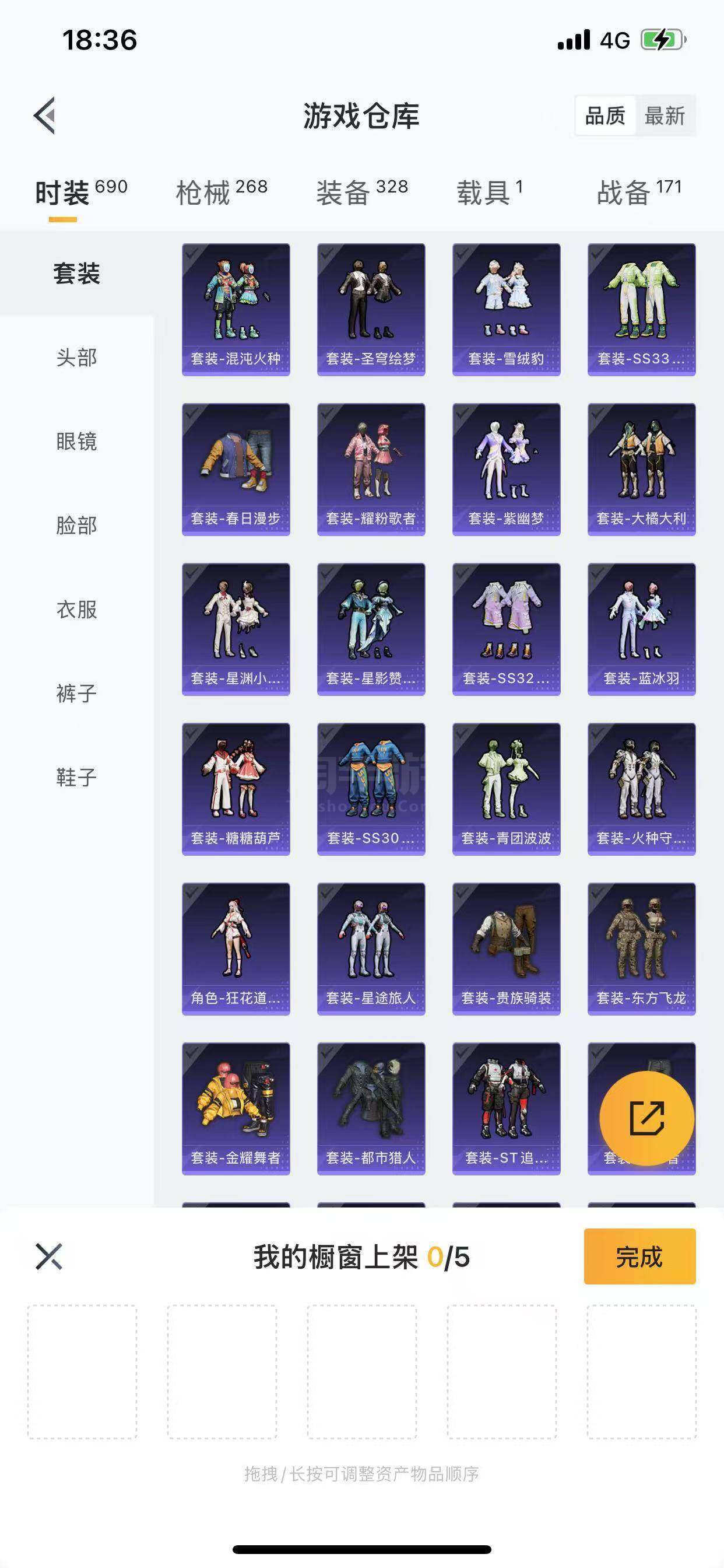Add 套装-贵族骑装 to the showcase
Viewport: 724px width, 1568px height.
coord(506,949)
